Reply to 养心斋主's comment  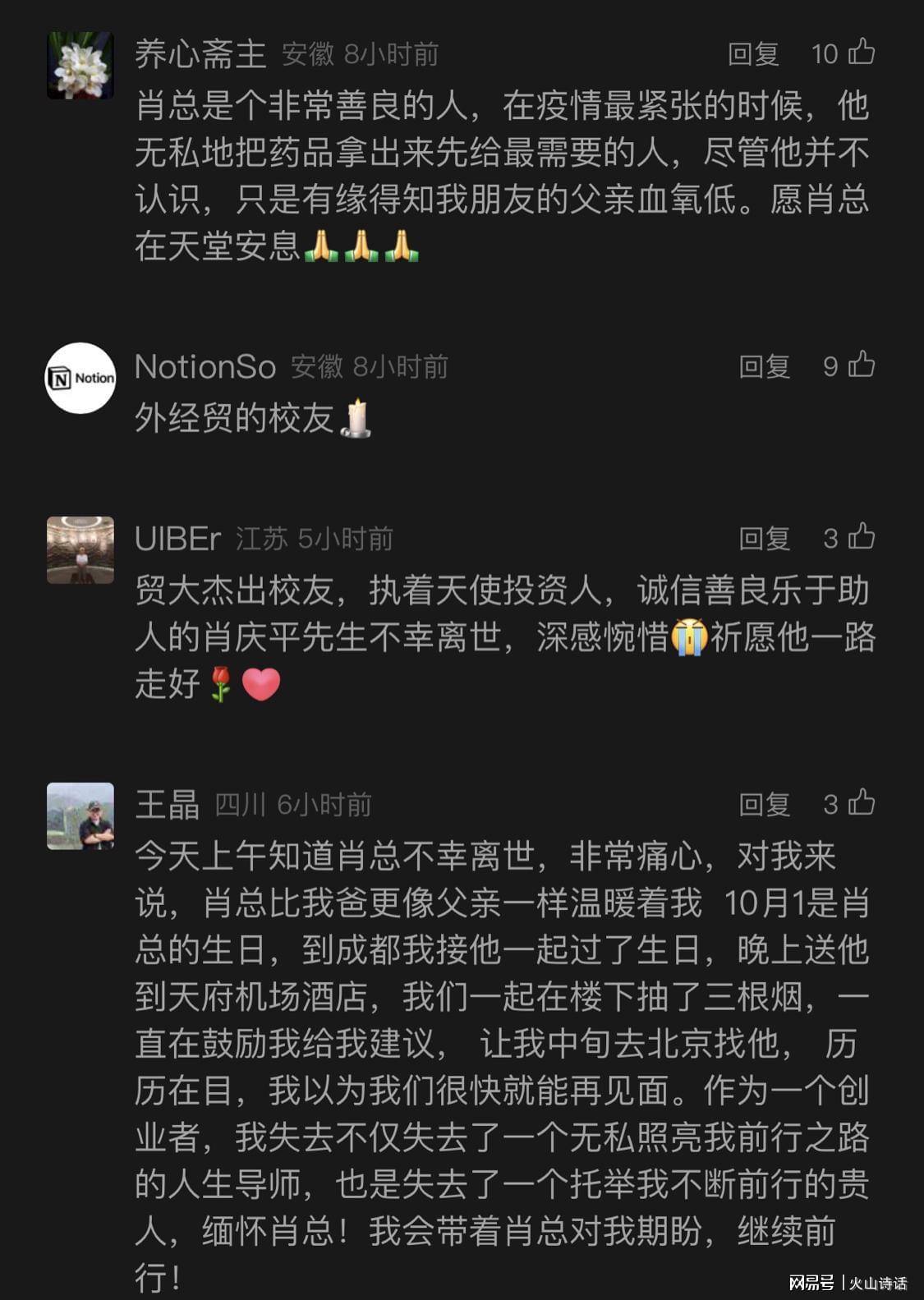coord(752,54)
